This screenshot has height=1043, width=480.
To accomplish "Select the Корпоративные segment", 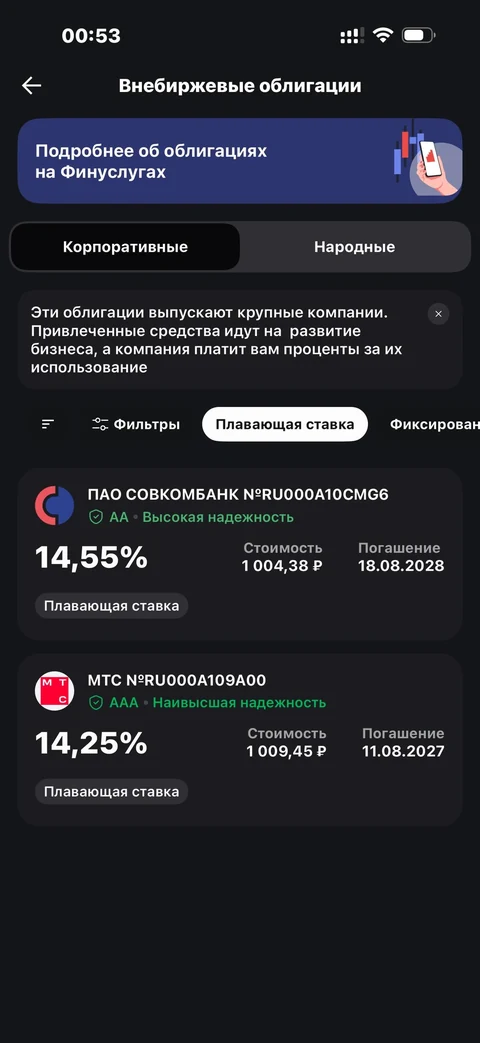I will pyautogui.click(x=125, y=247).
